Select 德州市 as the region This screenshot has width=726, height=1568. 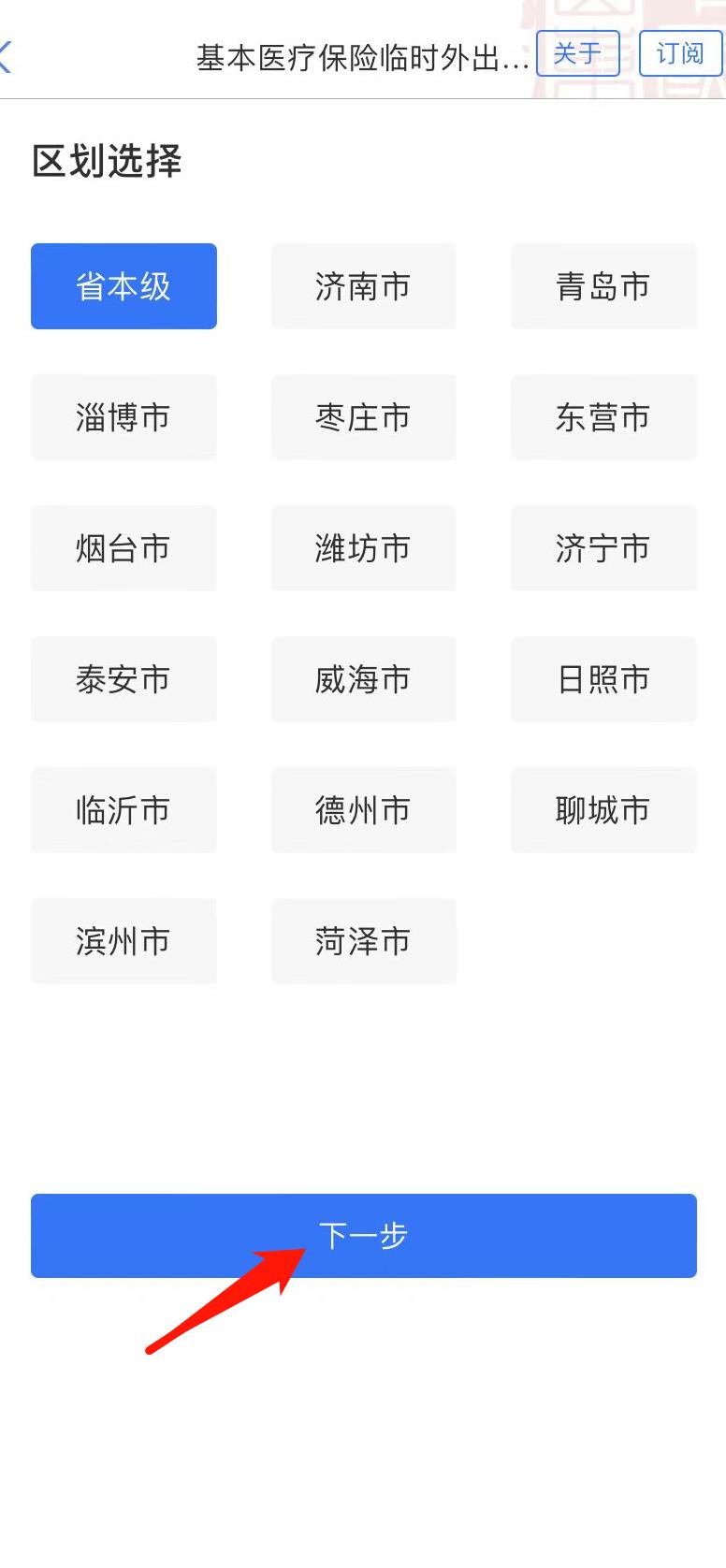(x=363, y=810)
